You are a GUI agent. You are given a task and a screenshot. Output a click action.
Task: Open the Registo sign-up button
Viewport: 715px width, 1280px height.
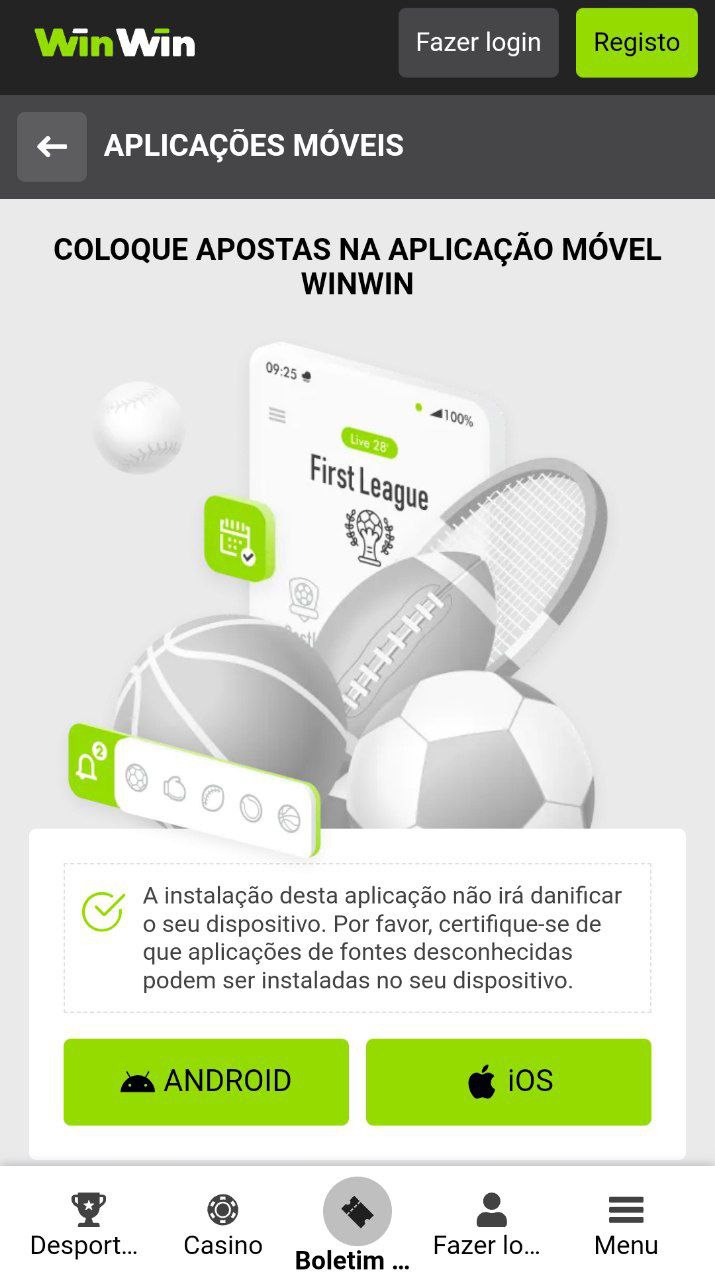(x=636, y=43)
